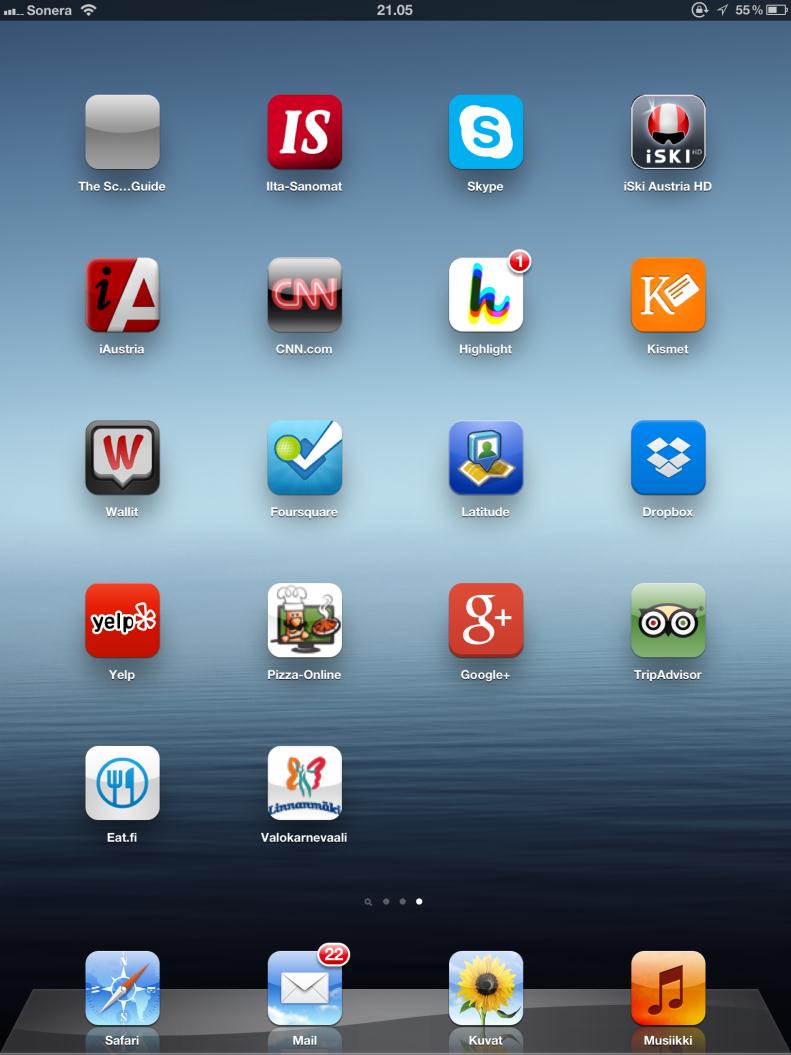791x1055 pixels.
Task: Launch Google+ app
Action: pos(486,620)
